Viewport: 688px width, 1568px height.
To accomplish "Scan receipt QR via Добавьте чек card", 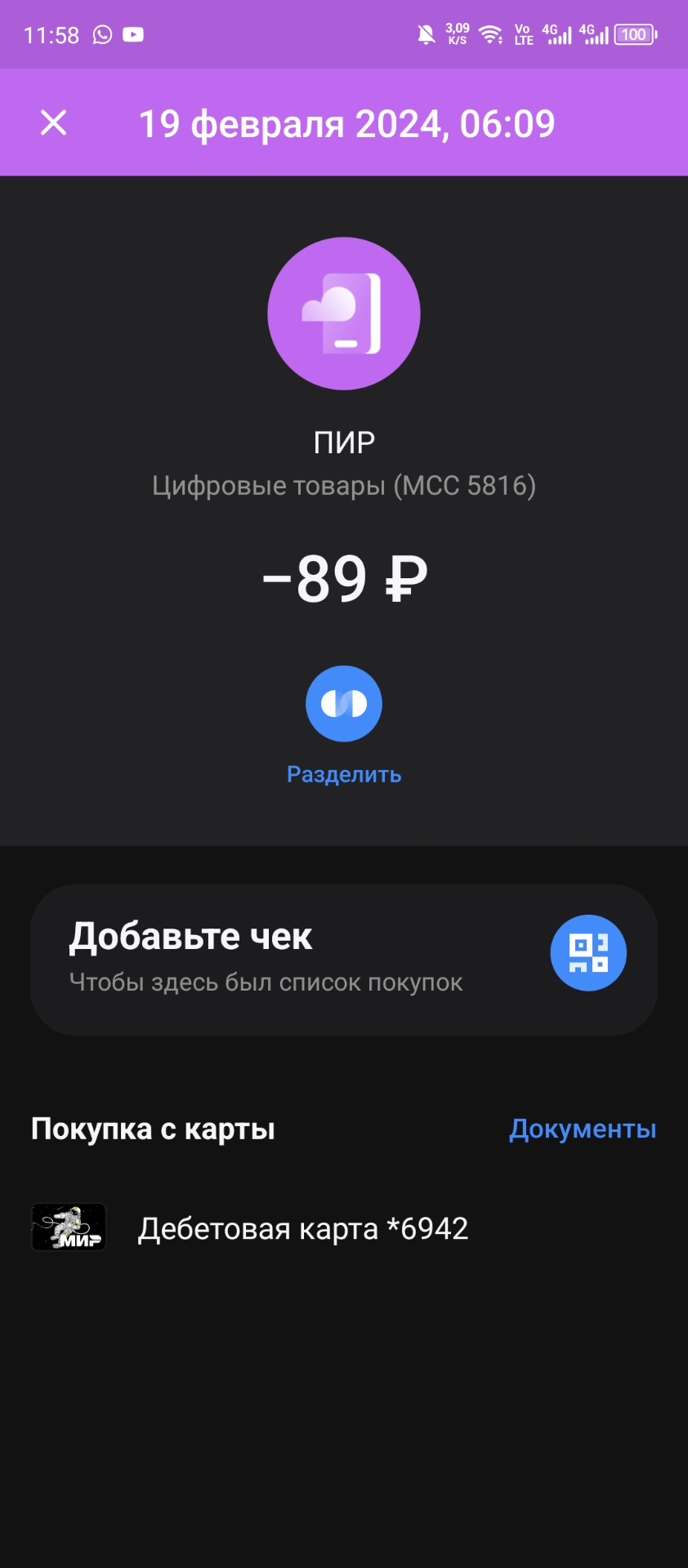I will [x=587, y=953].
